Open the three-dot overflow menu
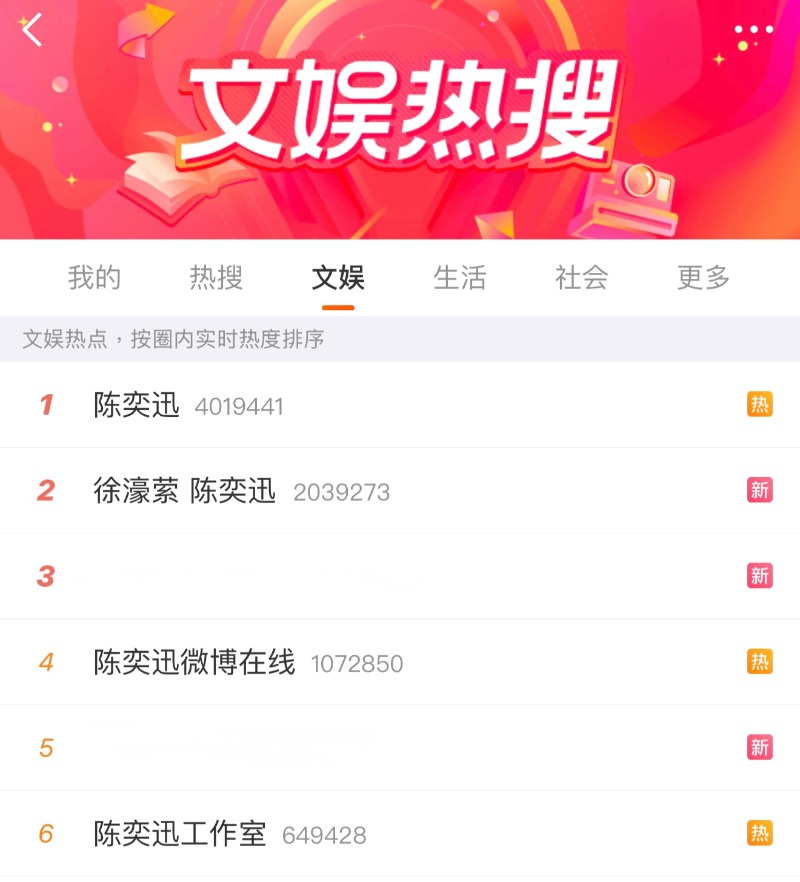 (753, 30)
